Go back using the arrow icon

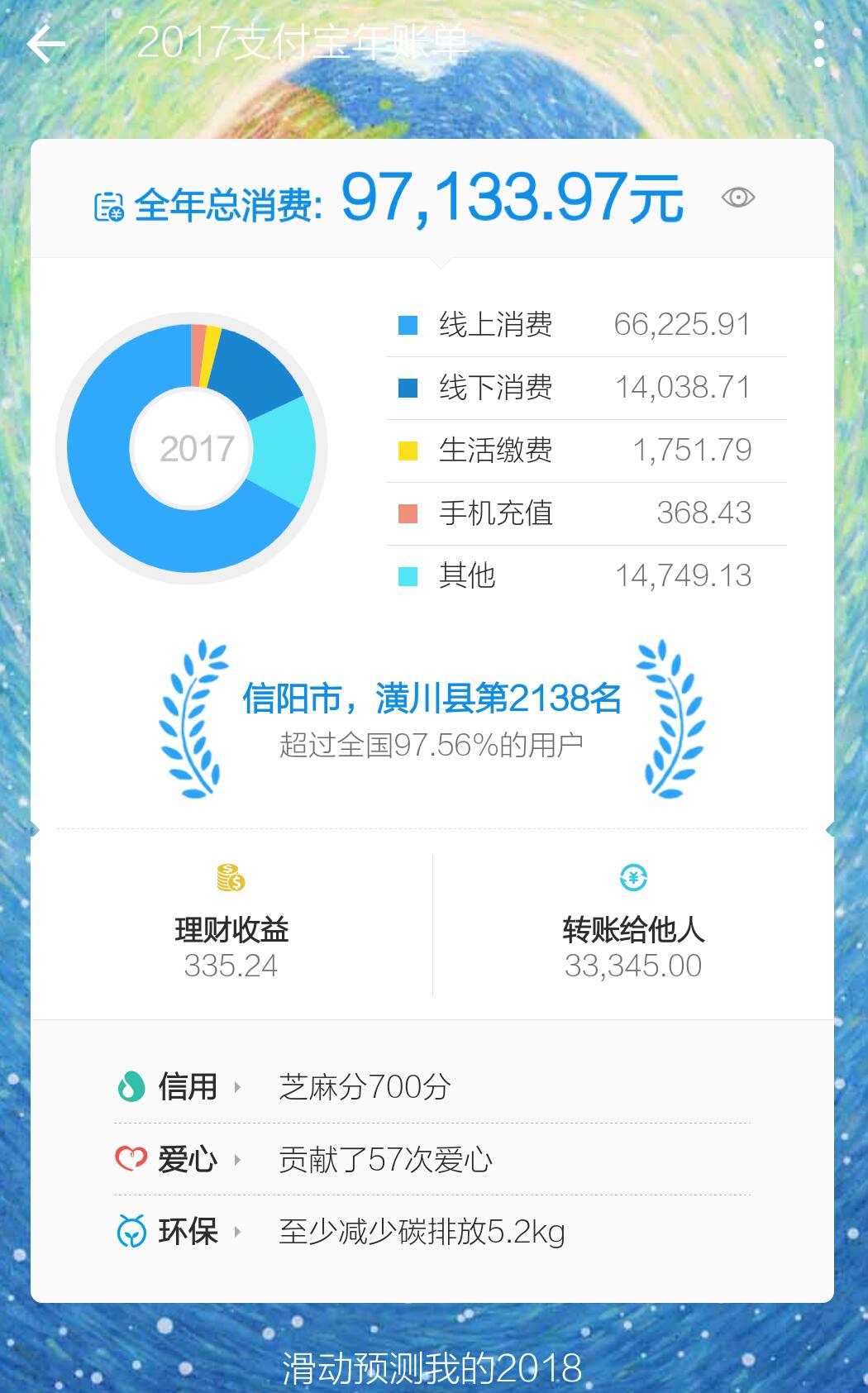click(46, 45)
